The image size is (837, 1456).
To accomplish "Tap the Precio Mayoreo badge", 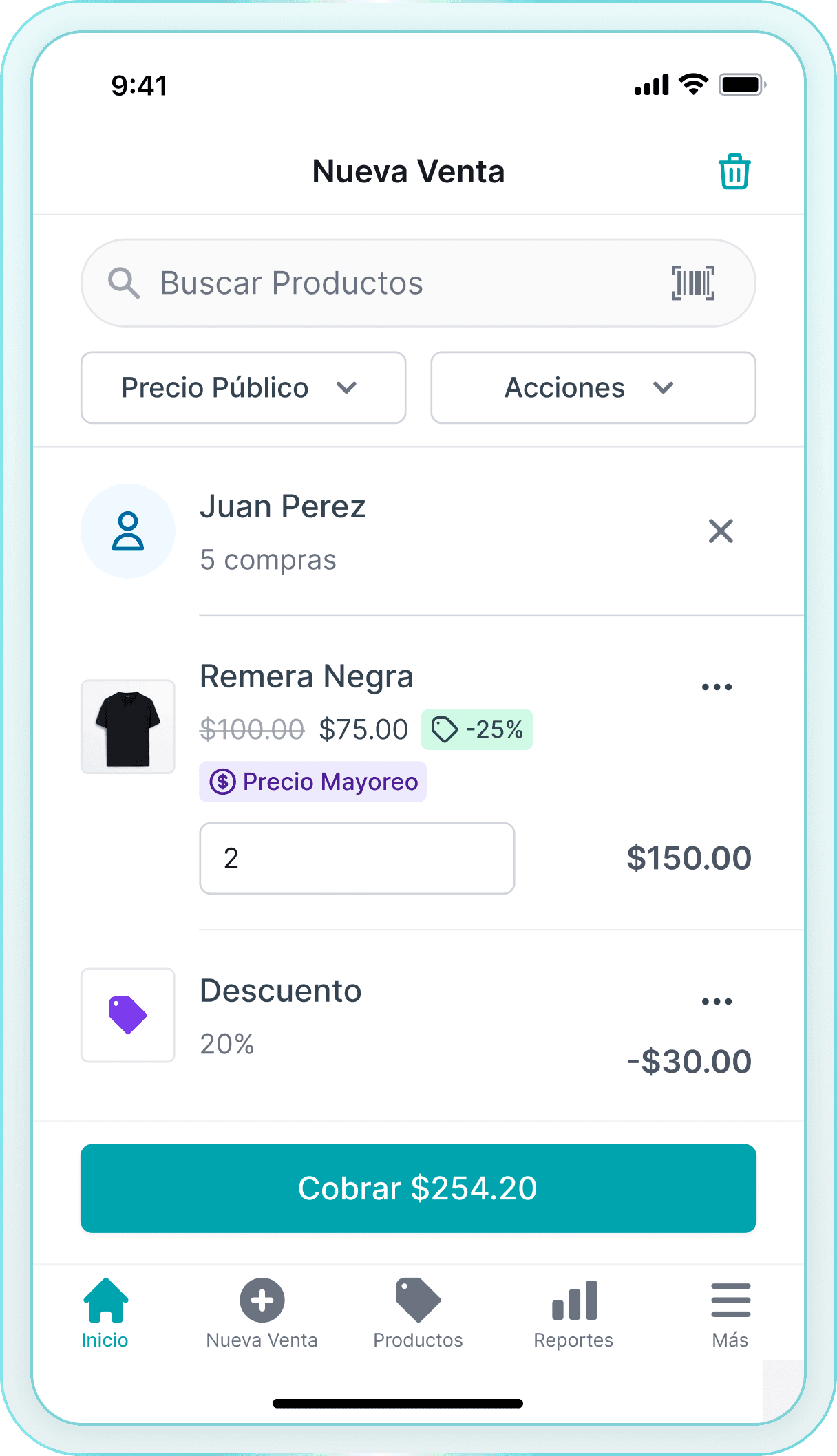I will click(312, 782).
